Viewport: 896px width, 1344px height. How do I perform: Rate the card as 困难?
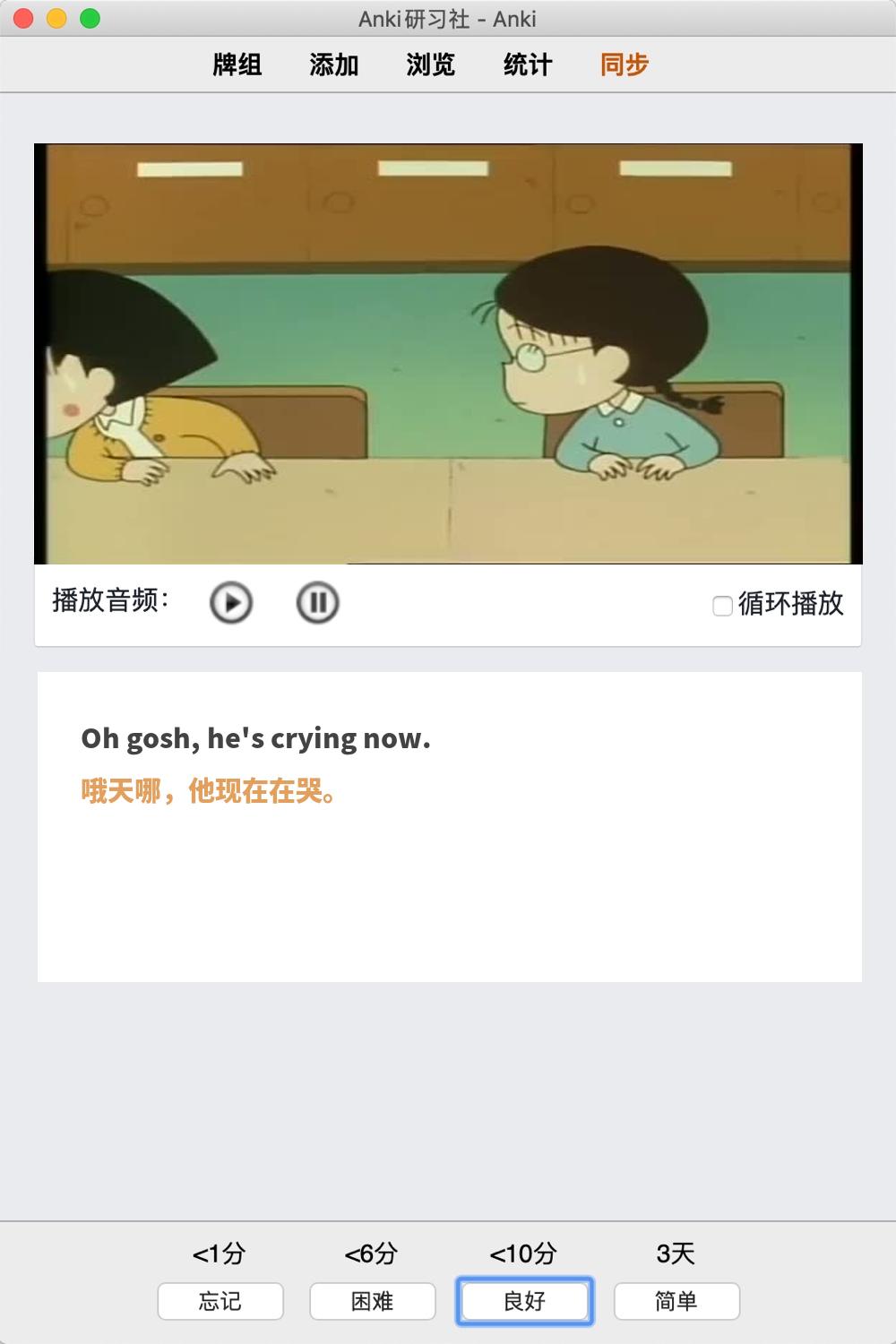click(x=373, y=1301)
